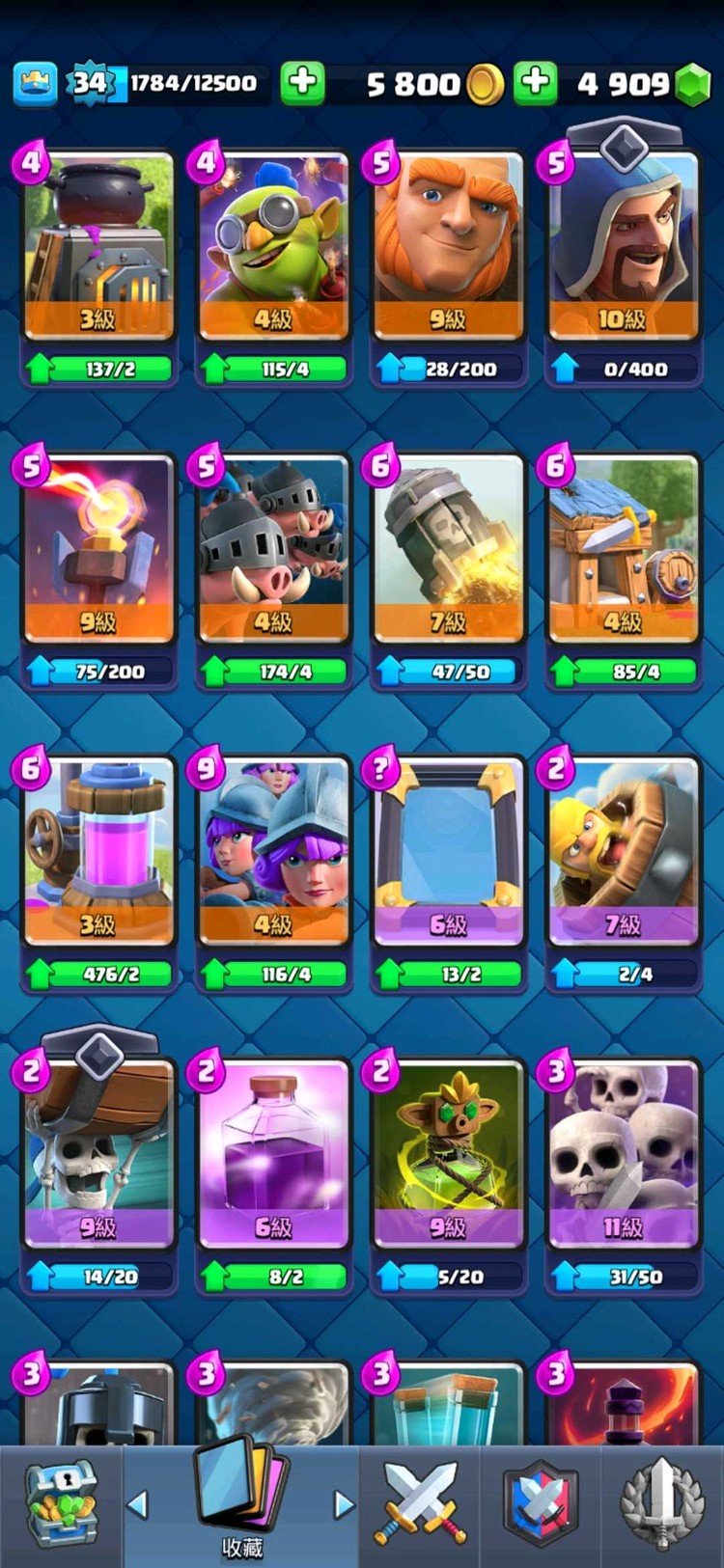Open the shop chest tab
Image resolution: width=724 pixels, height=1568 pixels.
(61, 1504)
